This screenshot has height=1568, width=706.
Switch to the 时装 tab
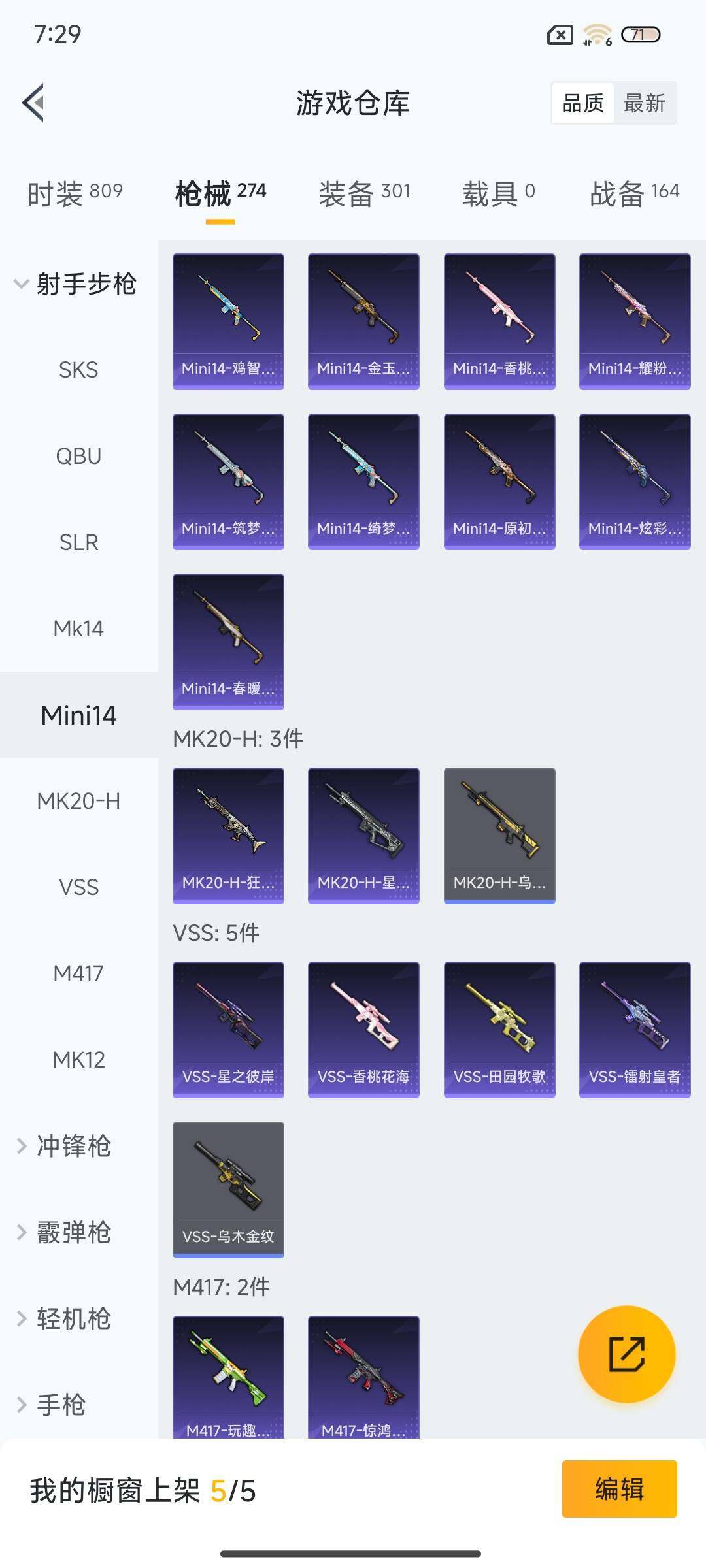pos(75,193)
